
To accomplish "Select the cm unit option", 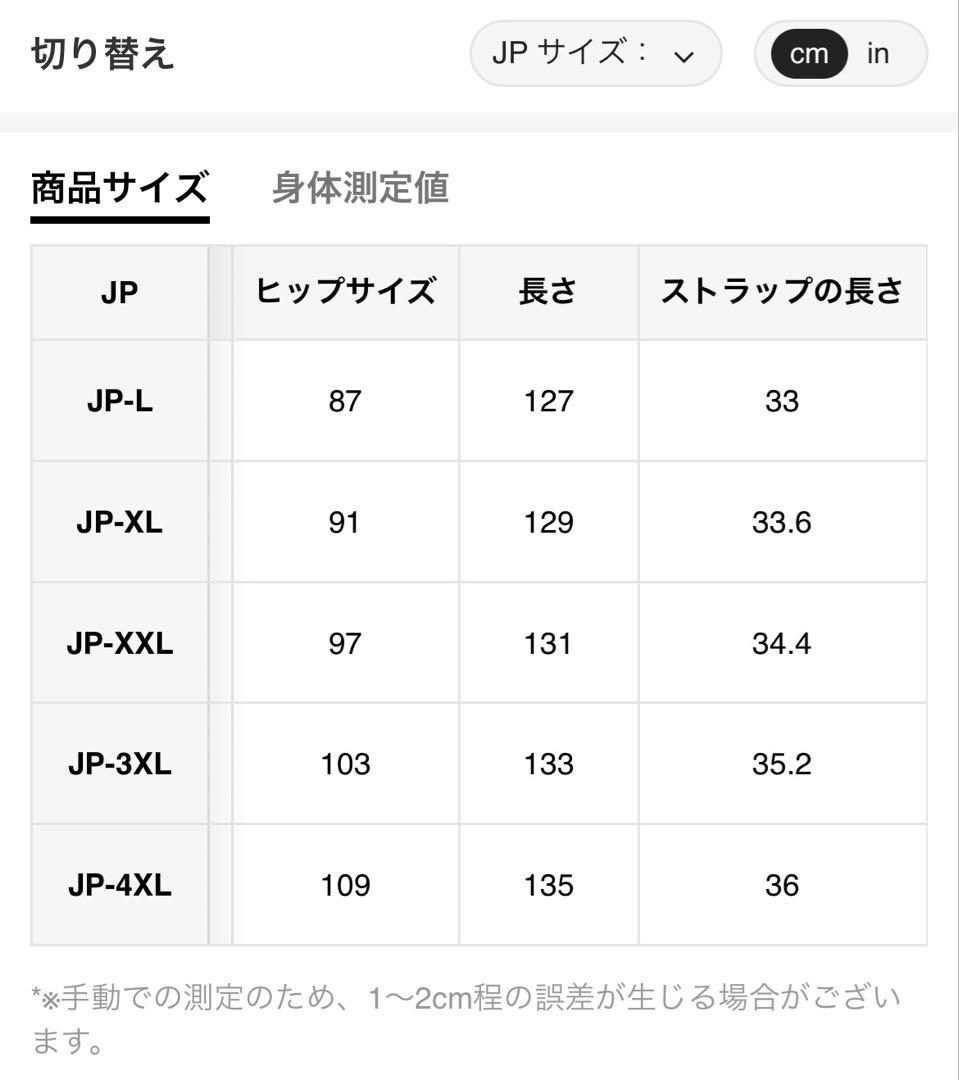I will click(x=808, y=54).
